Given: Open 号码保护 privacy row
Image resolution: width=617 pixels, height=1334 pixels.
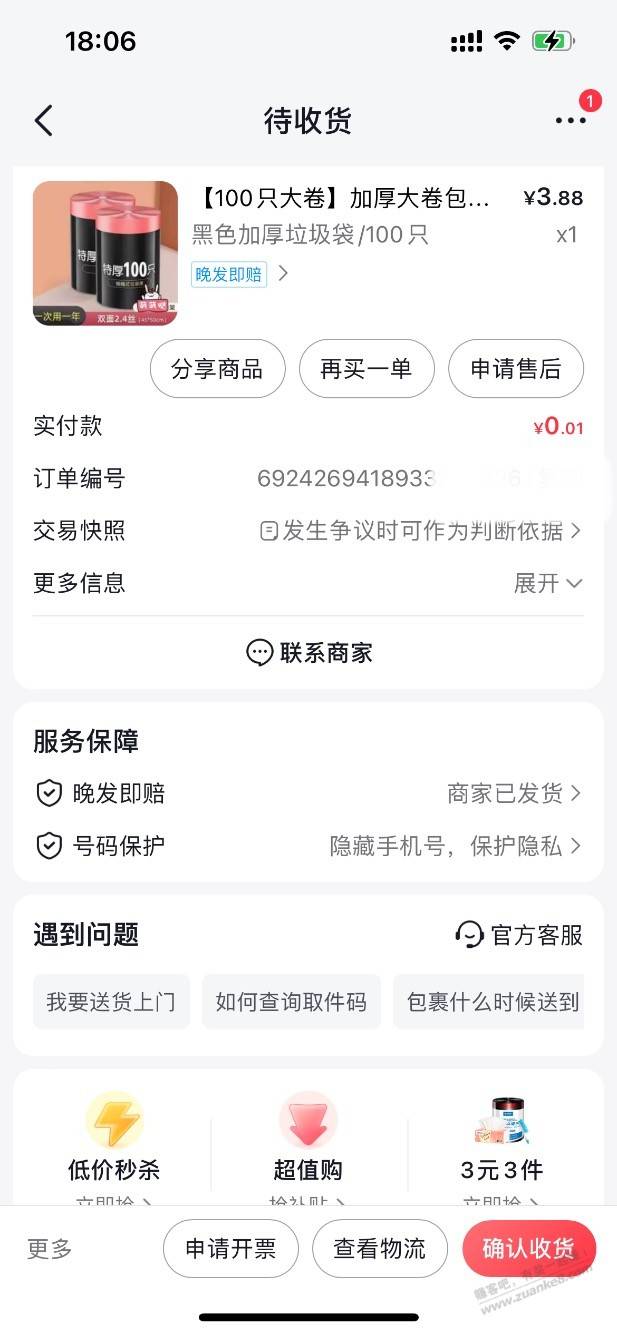Looking at the screenshot, I should pos(308,846).
